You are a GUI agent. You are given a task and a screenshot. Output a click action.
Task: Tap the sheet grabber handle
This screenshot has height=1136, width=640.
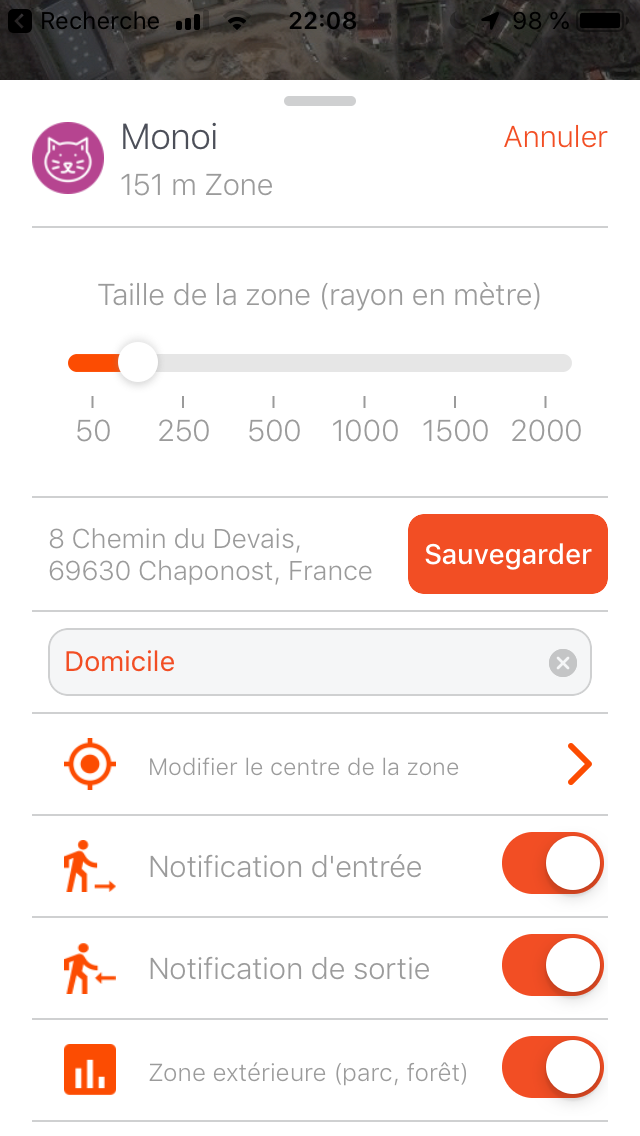[320, 101]
